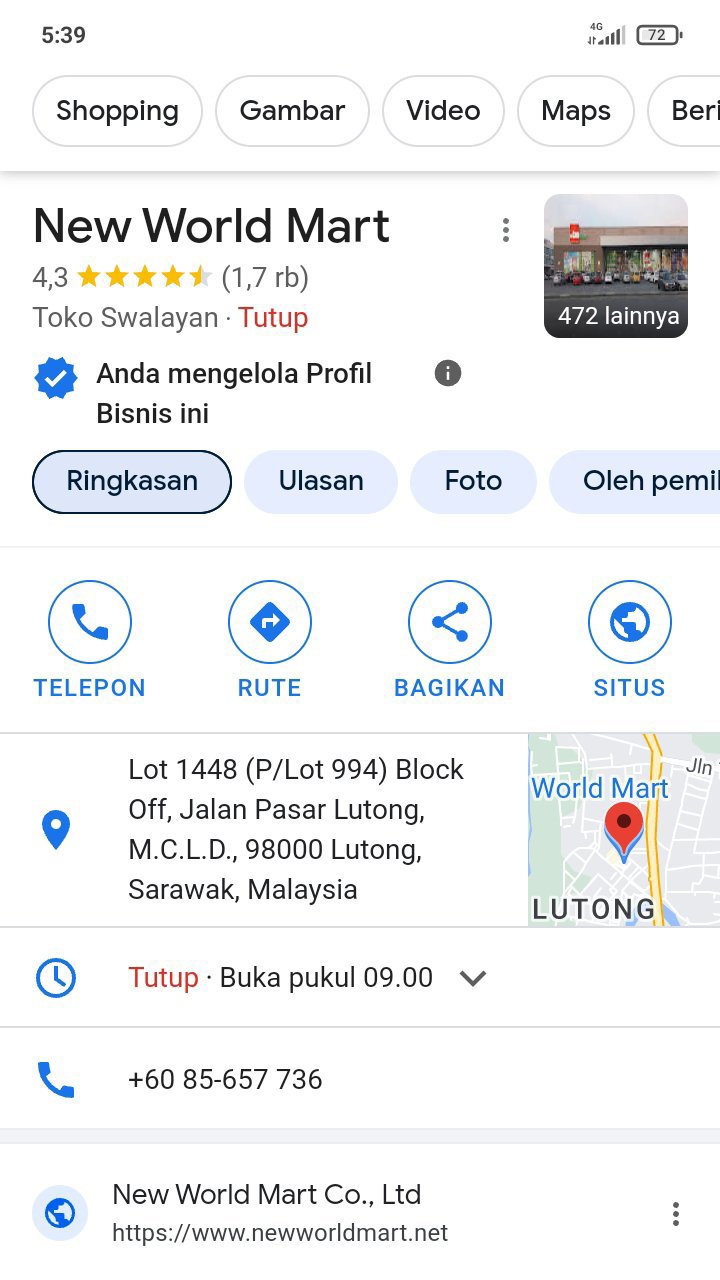Switch to the Ulasan chip

(x=321, y=481)
